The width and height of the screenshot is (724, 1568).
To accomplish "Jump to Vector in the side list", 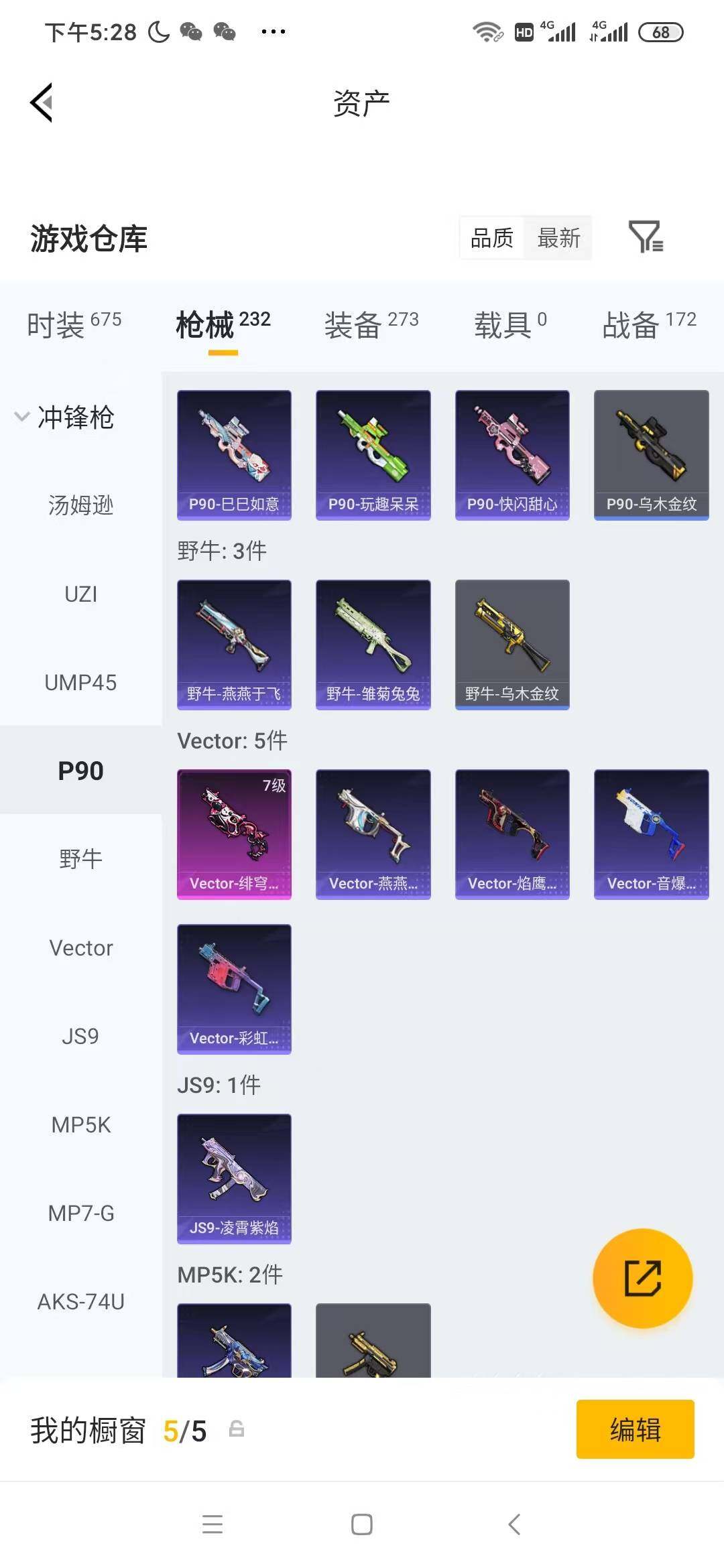I will point(80,948).
